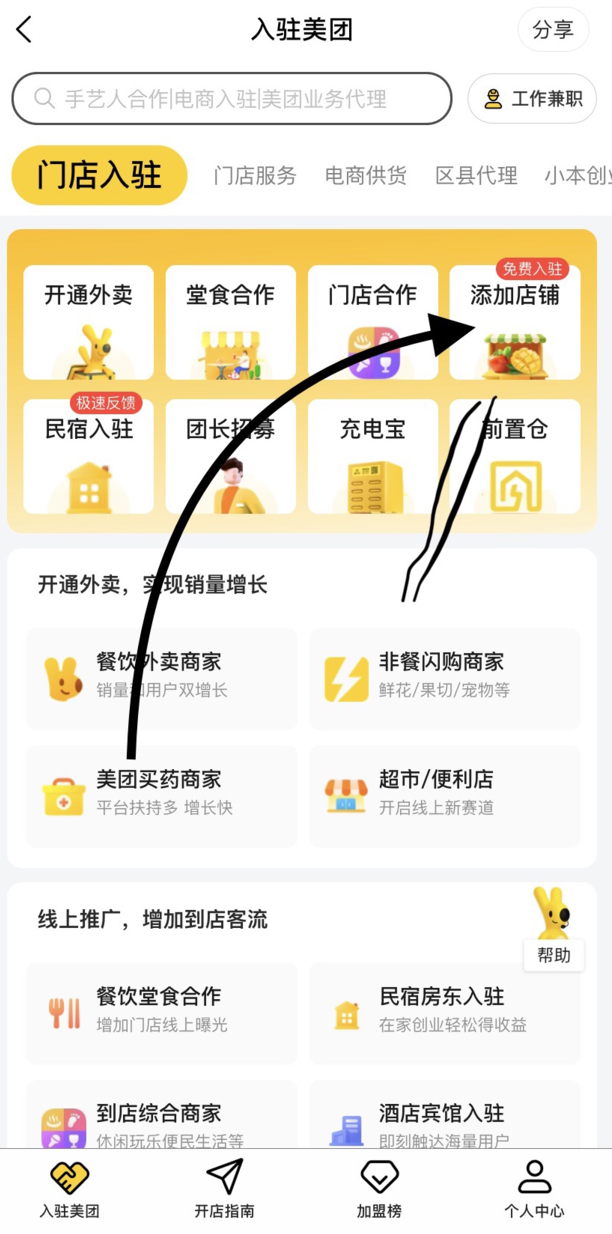
Task: Open the 开通外卖 tile
Action: click(88, 322)
